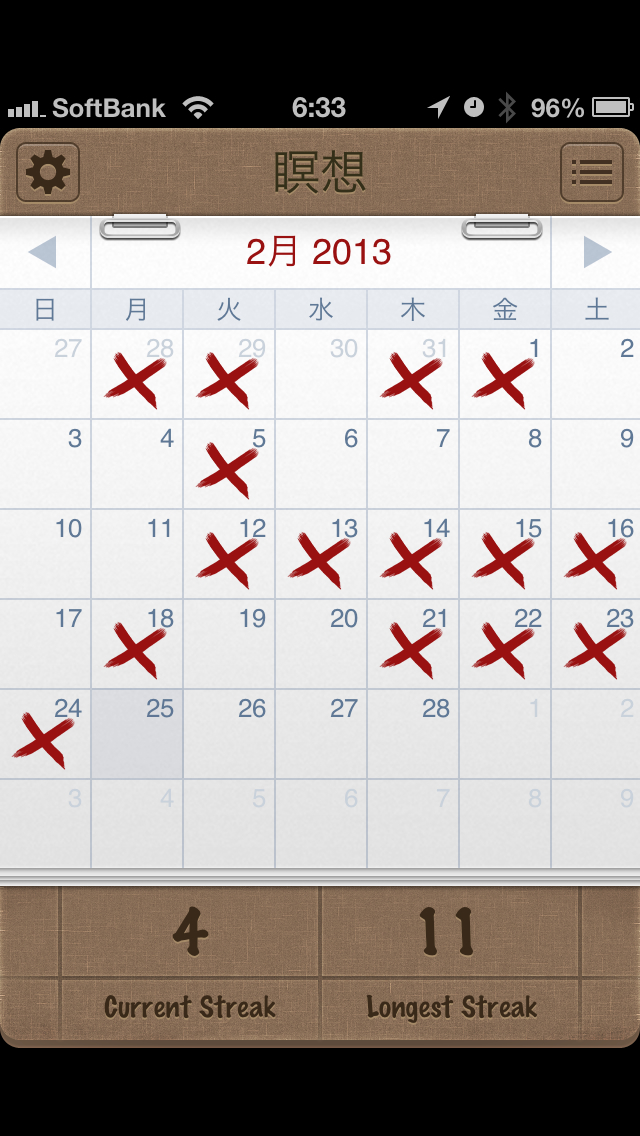640x1136 pixels.
Task: Toggle the mark on February 24
Action: pos(45,734)
